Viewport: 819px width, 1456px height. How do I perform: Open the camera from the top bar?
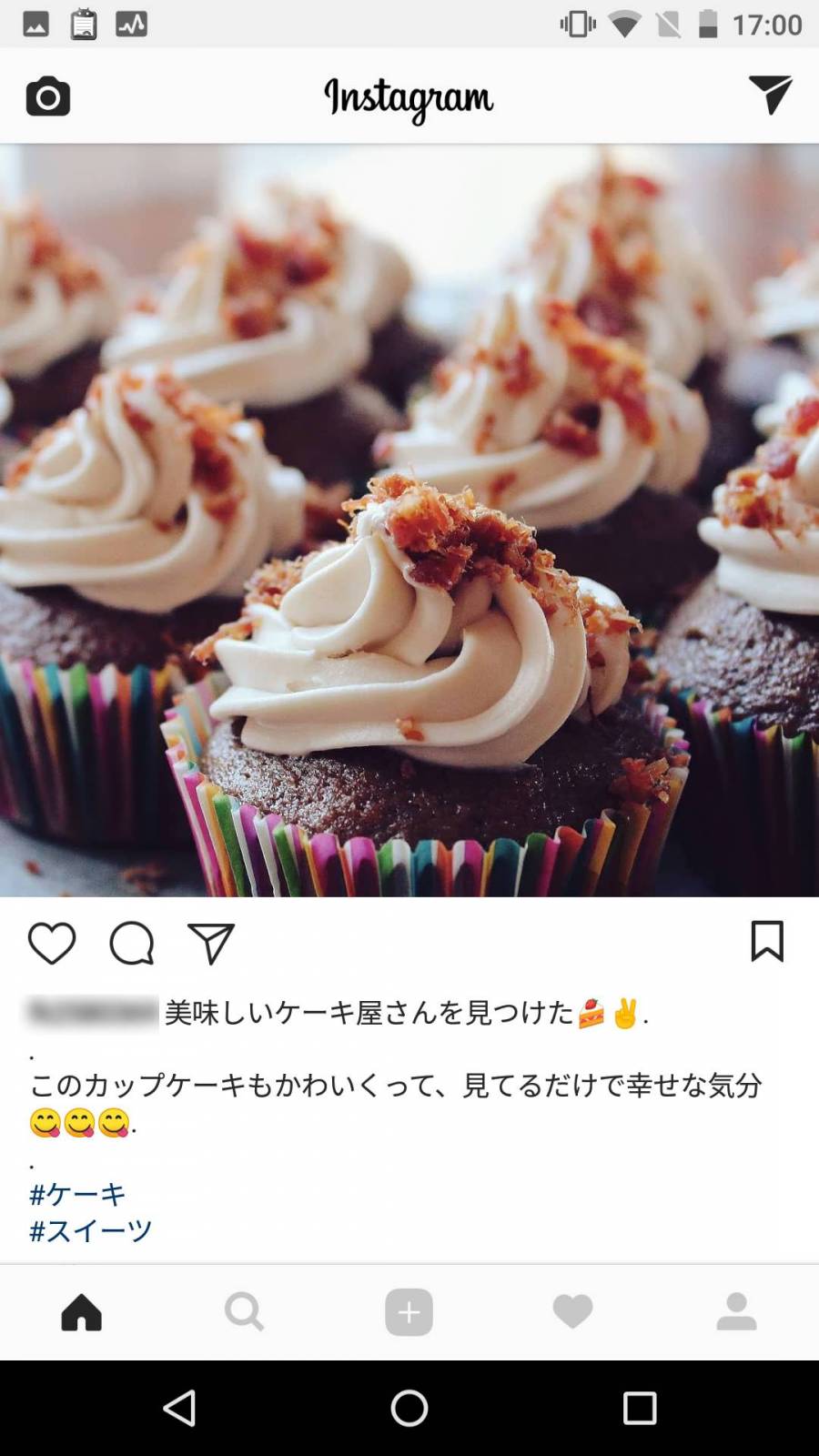click(48, 96)
